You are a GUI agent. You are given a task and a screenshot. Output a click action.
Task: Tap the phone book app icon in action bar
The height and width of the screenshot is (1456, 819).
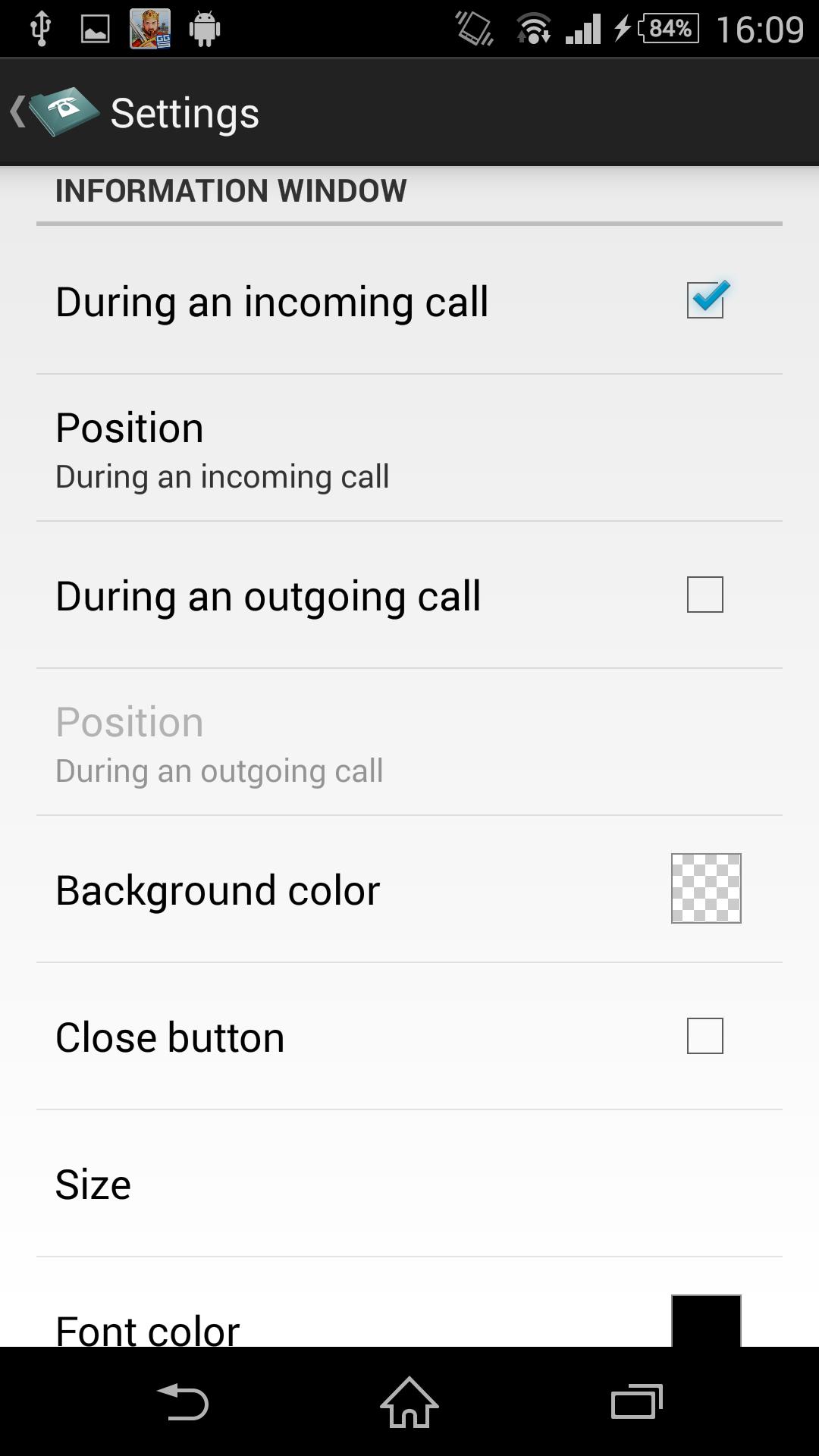point(64,112)
